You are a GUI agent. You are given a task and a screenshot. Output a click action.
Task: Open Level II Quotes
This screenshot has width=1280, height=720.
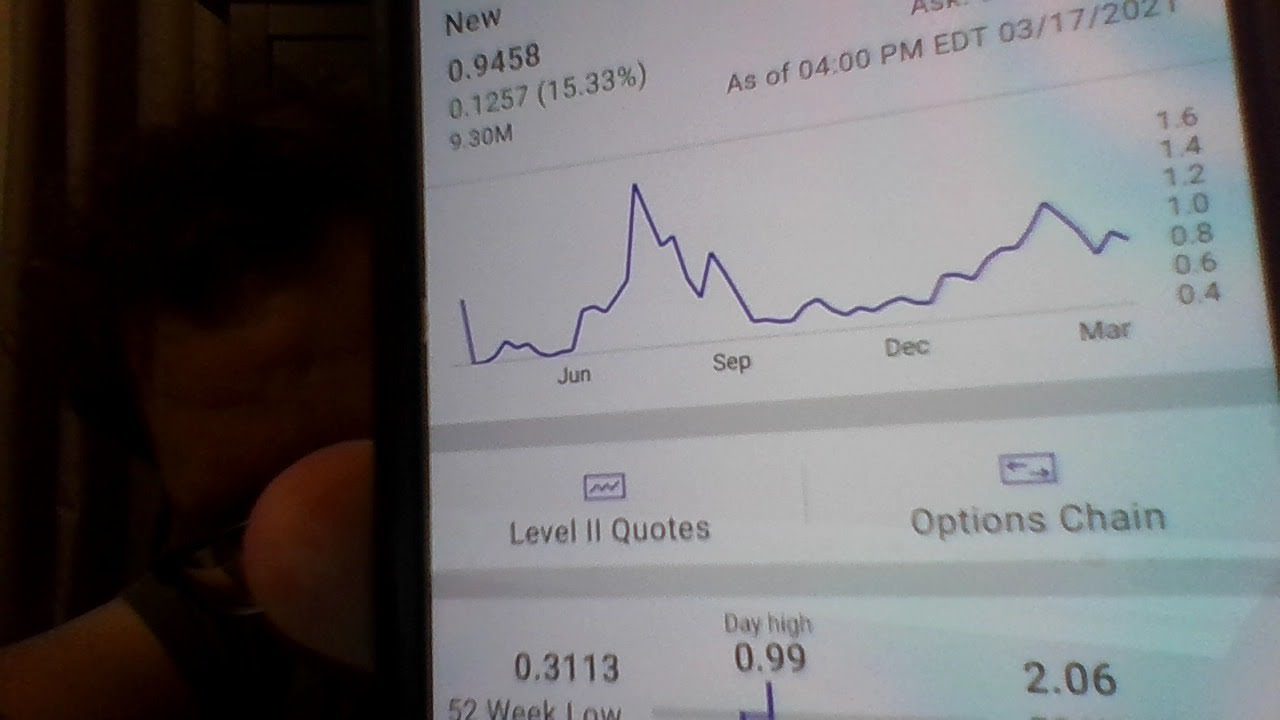click(x=608, y=511)
